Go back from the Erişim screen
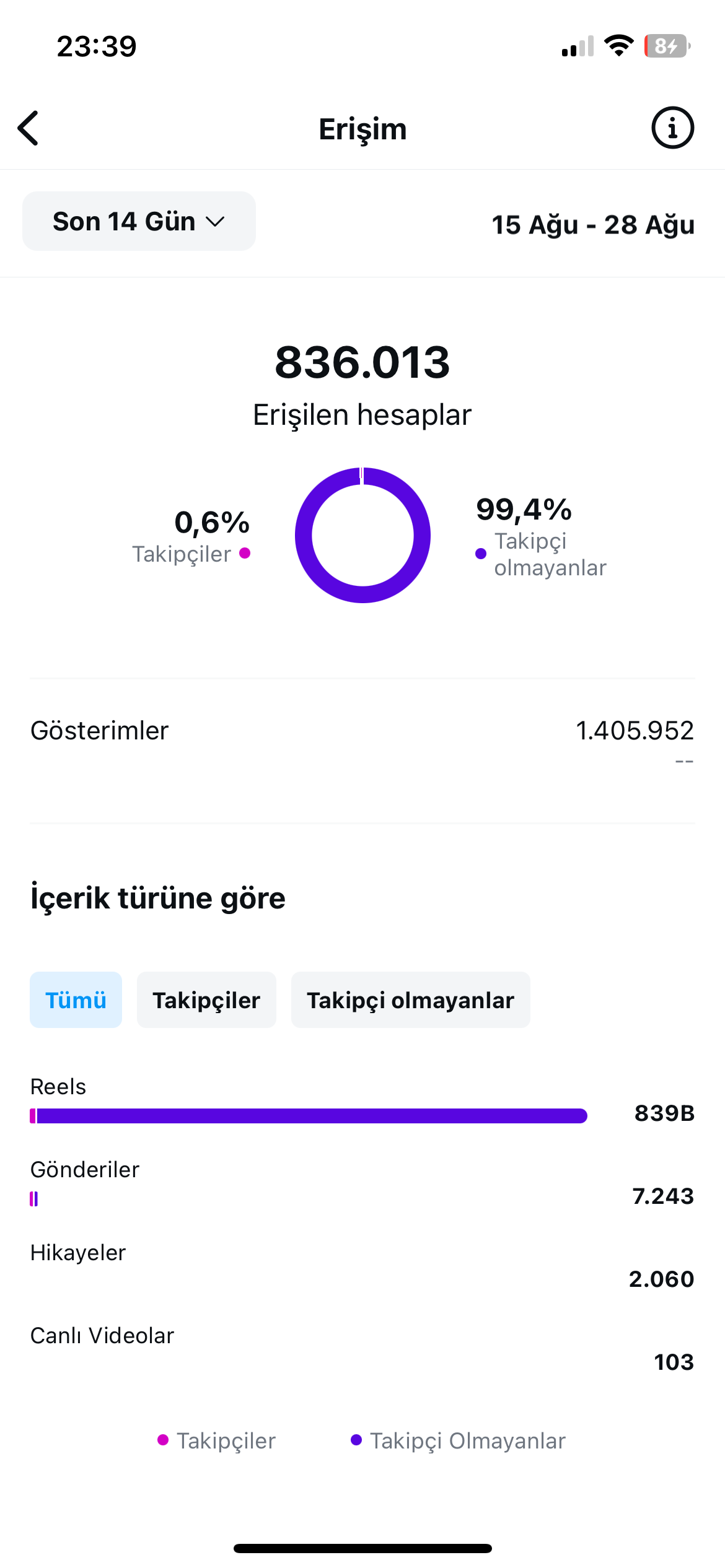725x1568 pixels. tap(29, 128)
